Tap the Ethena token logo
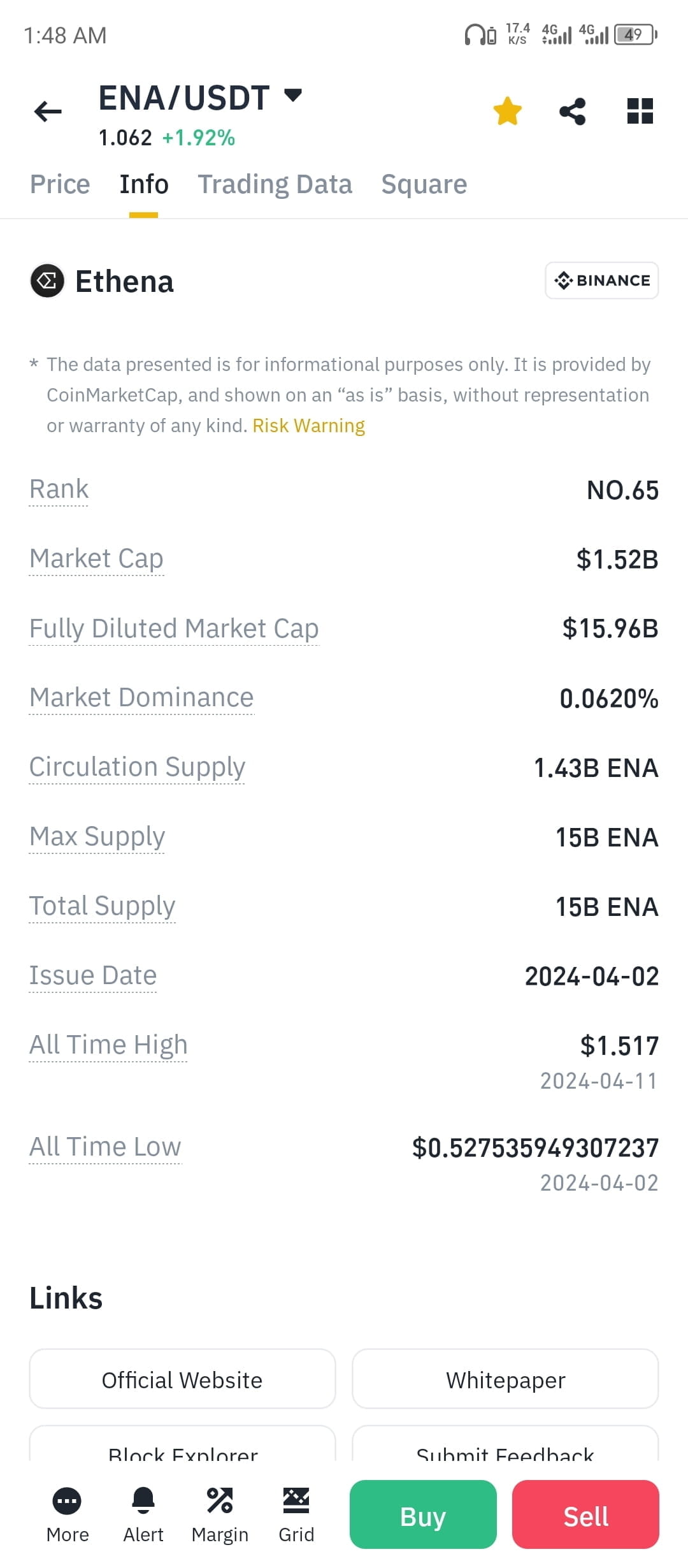The width and height of the screenshot is (688, 1568). point(47,280)
